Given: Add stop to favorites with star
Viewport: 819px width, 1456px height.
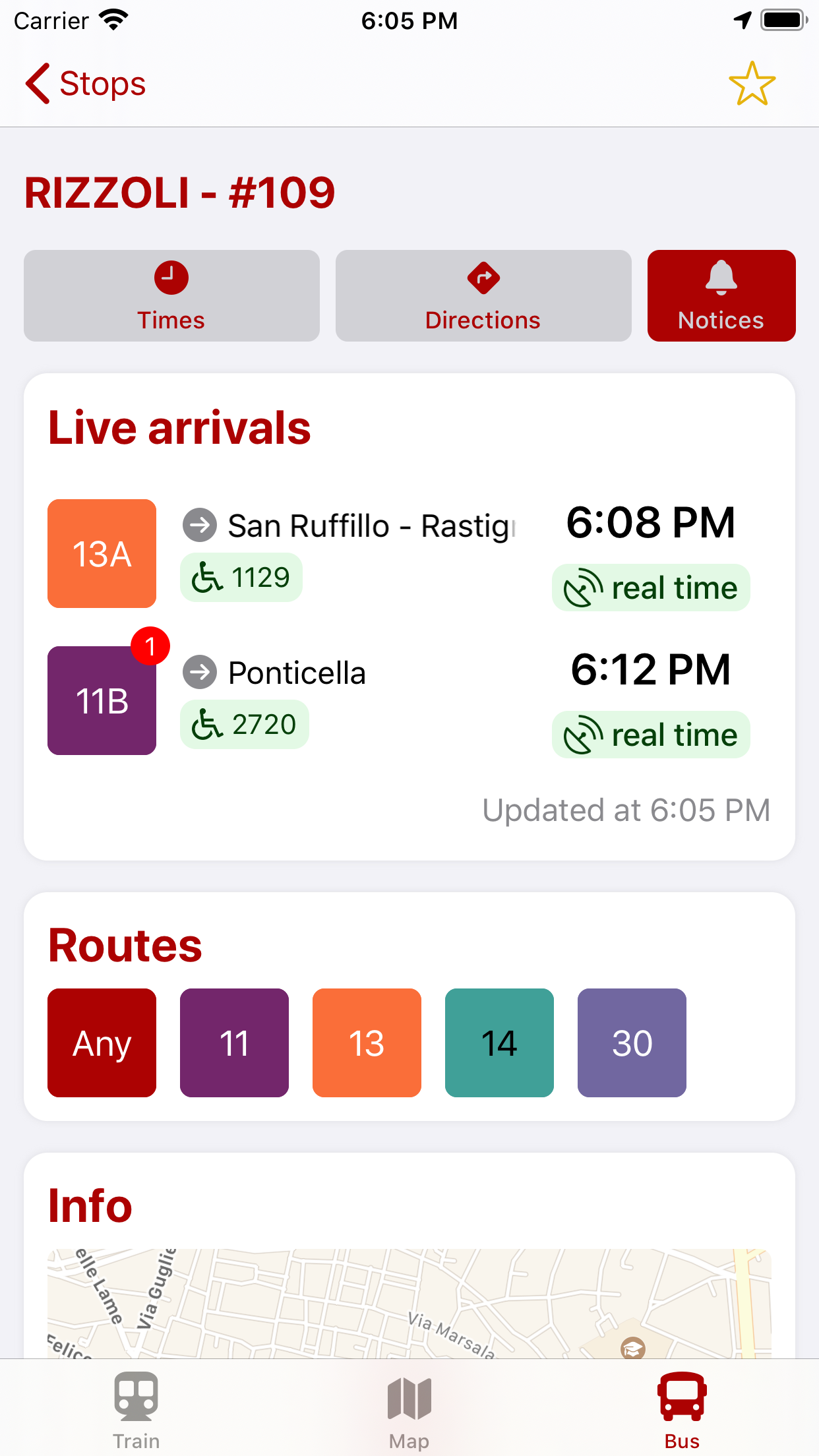Looking at the screenshot, I should [752, 84].
